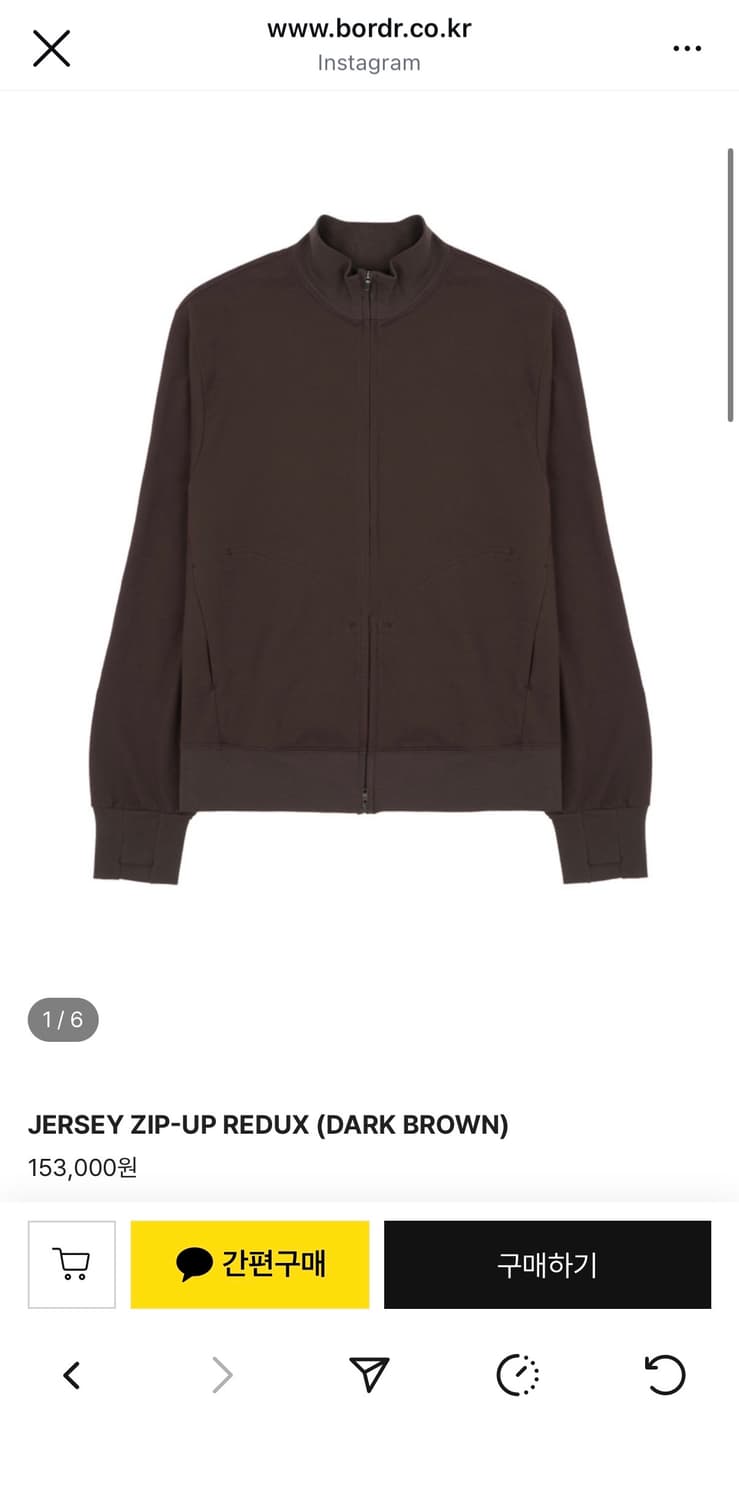The width and height of the screenshot is (739, 1500).
Task: Tap the header bar to scroll to top
Action: pos(369,45)
